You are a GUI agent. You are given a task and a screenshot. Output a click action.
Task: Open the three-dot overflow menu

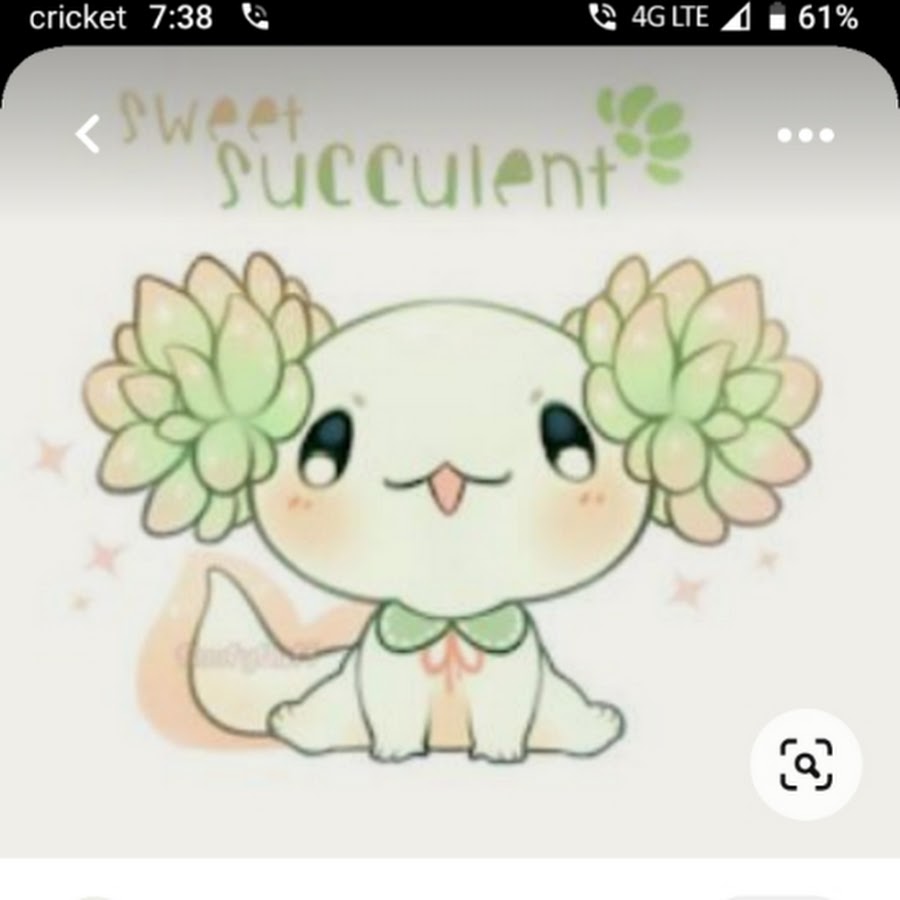pos(806,135)
